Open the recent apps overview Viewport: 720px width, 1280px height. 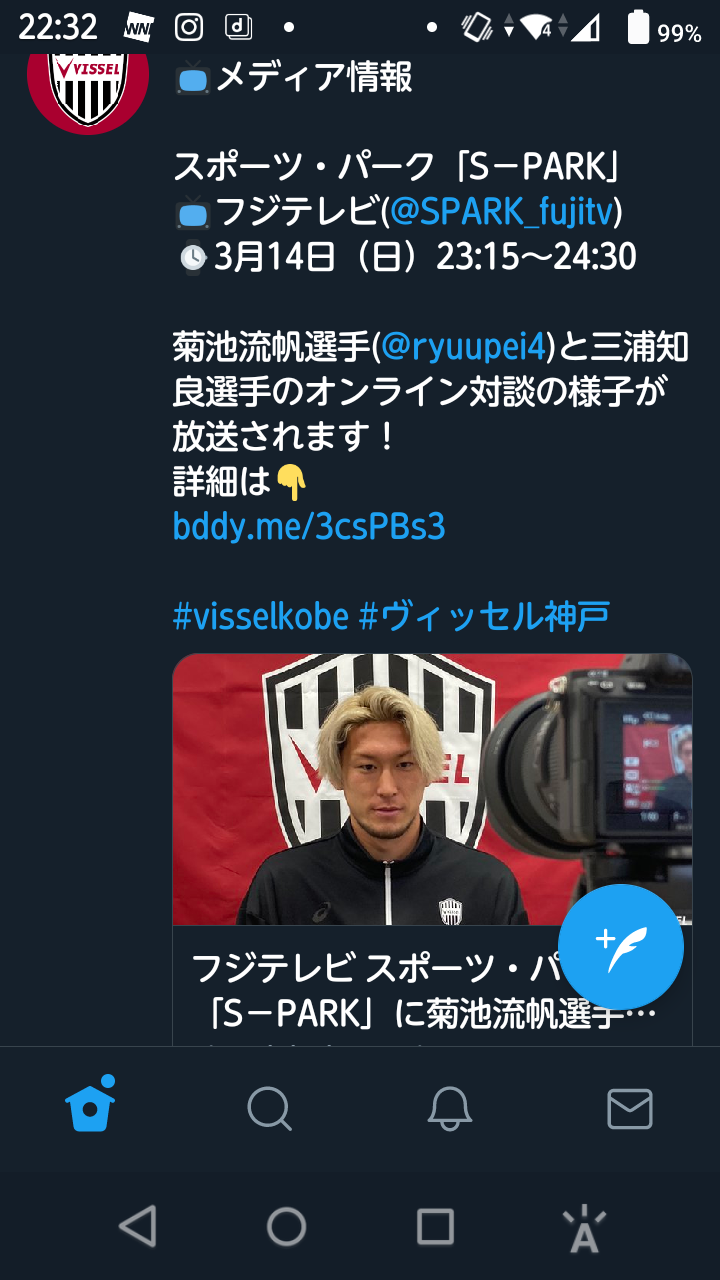coord(435,1226)
